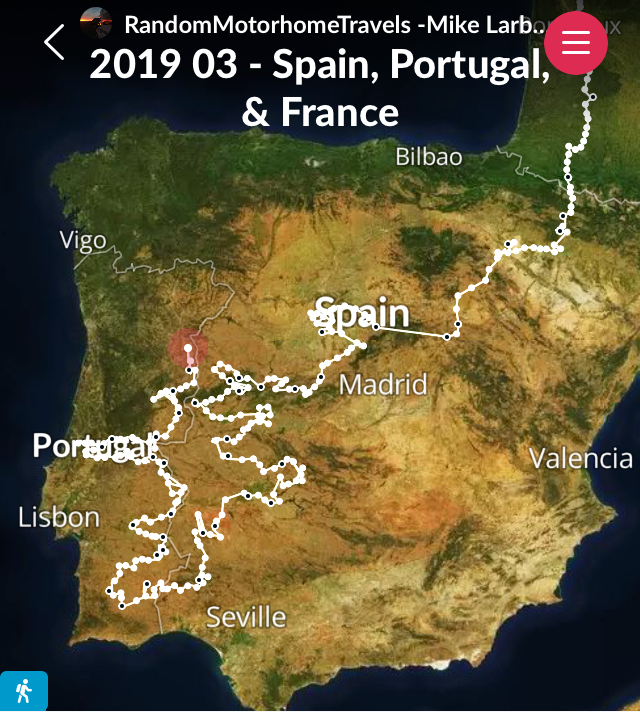The width and height of the screenshot is (640, 712).
Task: Tap the walking person icon button
Action: (x=23, y=692)
